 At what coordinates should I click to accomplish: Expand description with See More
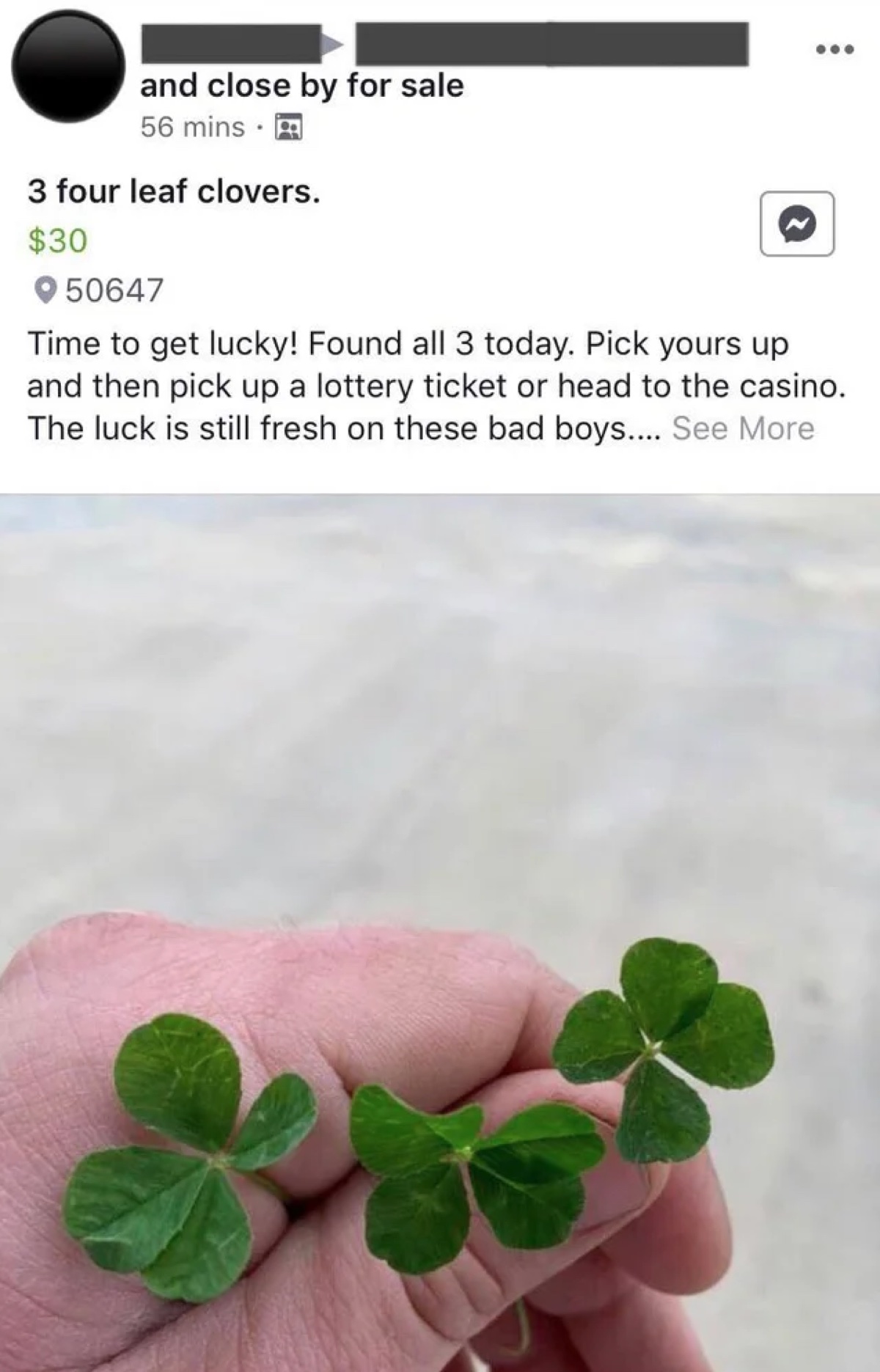click(742, 428)
